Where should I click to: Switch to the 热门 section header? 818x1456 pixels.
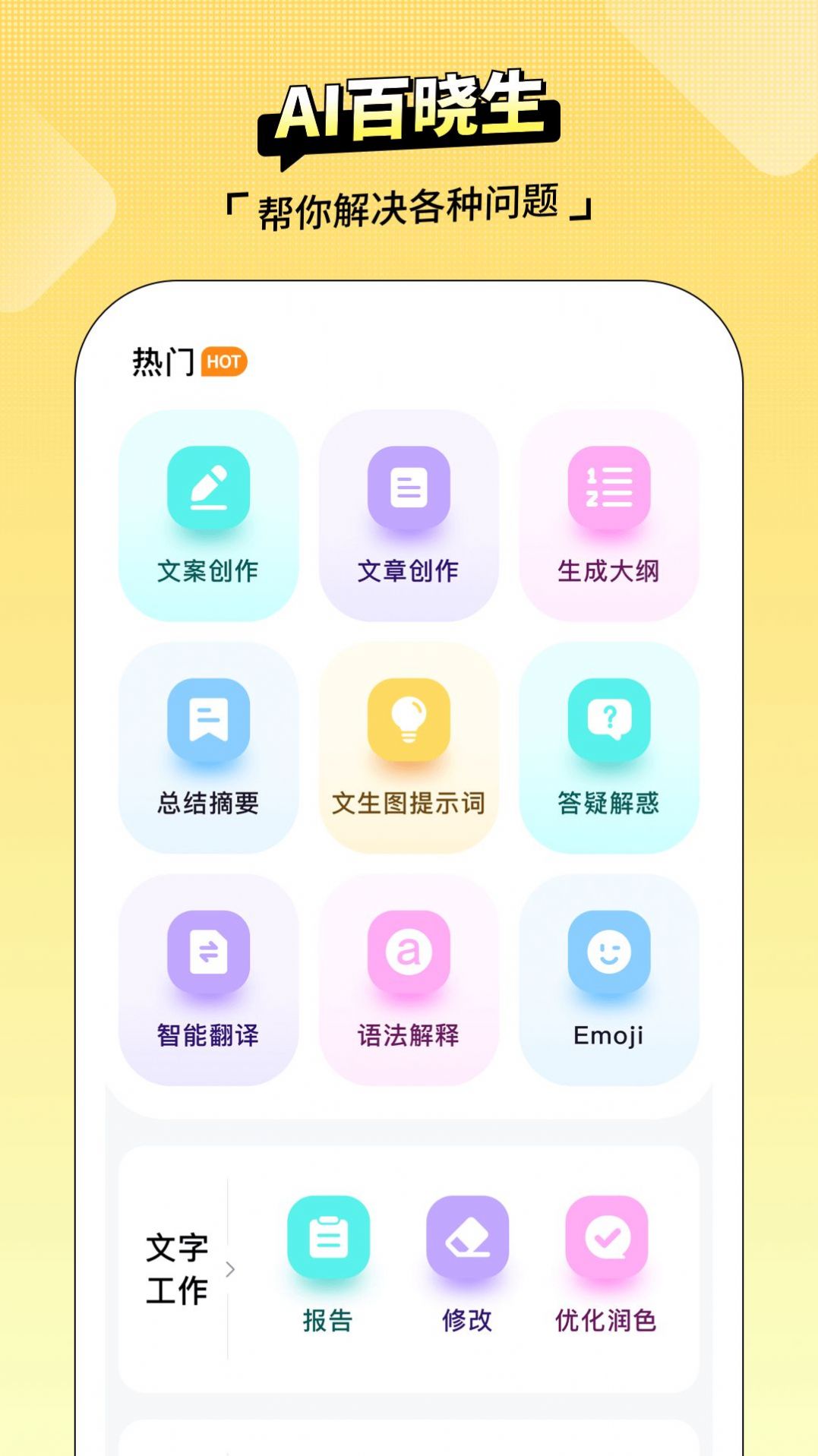pyautogui.click(x=164, y=362)
